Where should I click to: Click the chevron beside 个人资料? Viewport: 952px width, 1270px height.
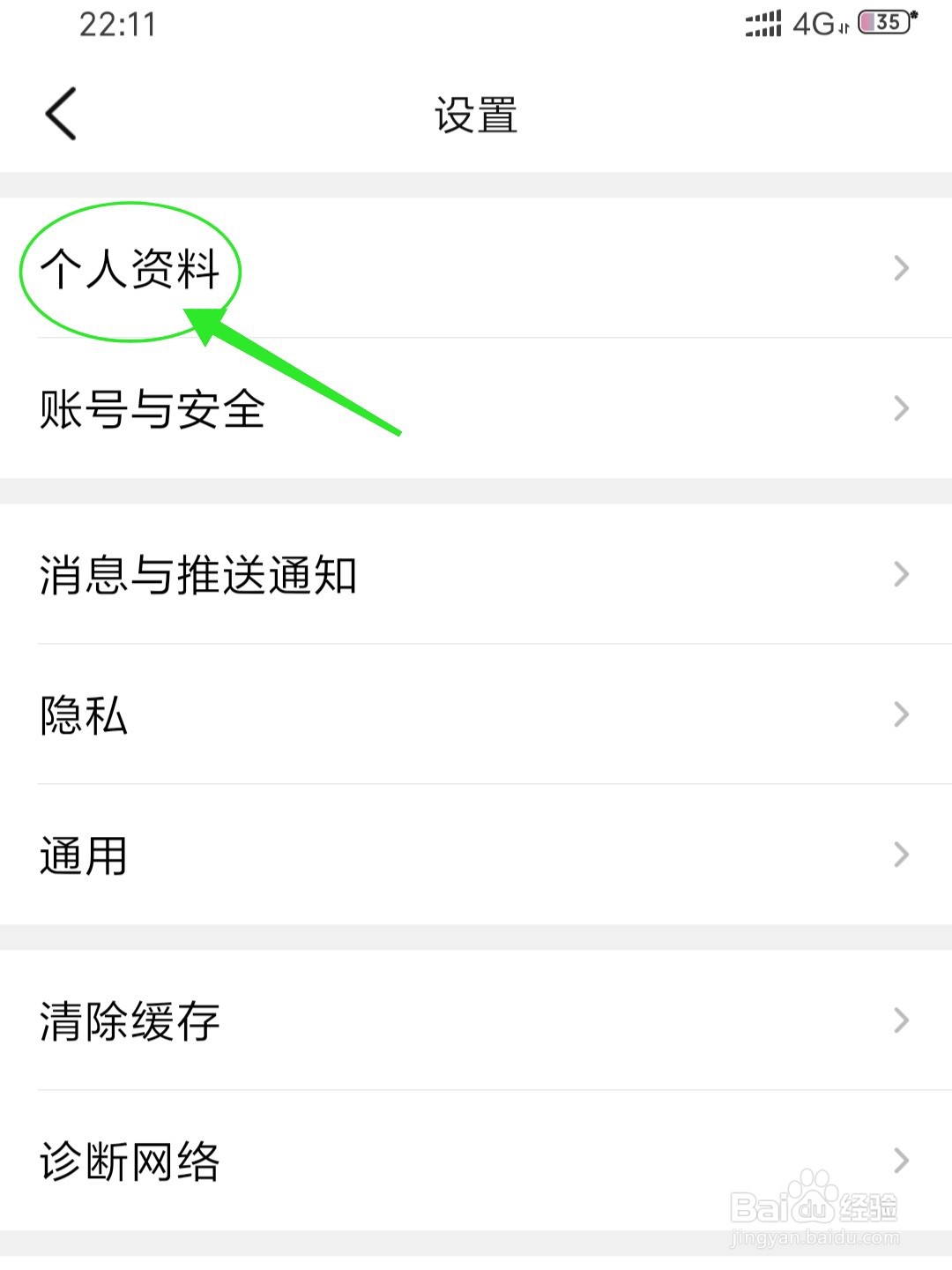pyautogui.click(x=900, y=267)
